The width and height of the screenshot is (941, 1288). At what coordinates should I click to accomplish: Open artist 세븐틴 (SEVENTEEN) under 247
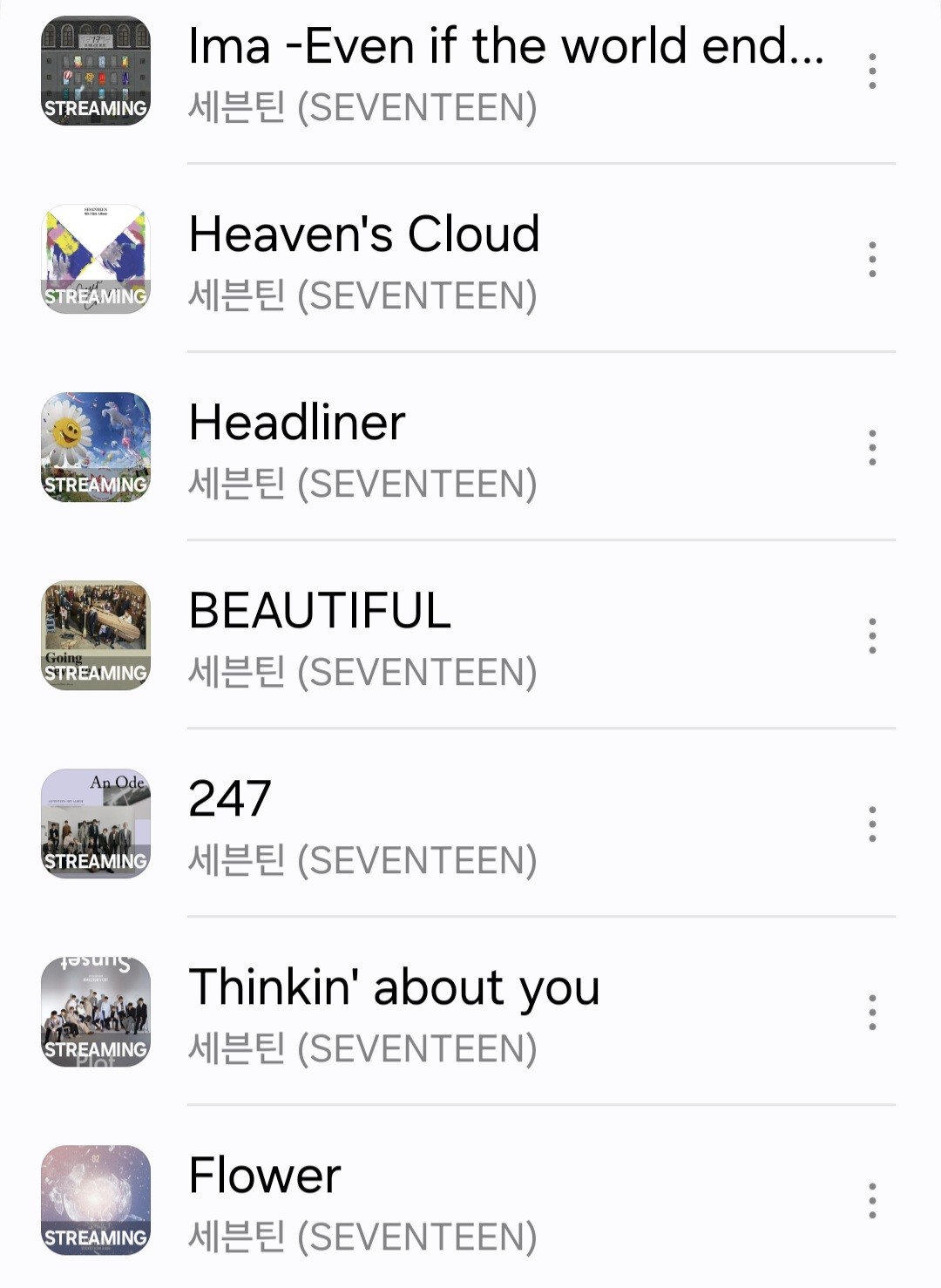pyautogui.click(x=362, y=861)
